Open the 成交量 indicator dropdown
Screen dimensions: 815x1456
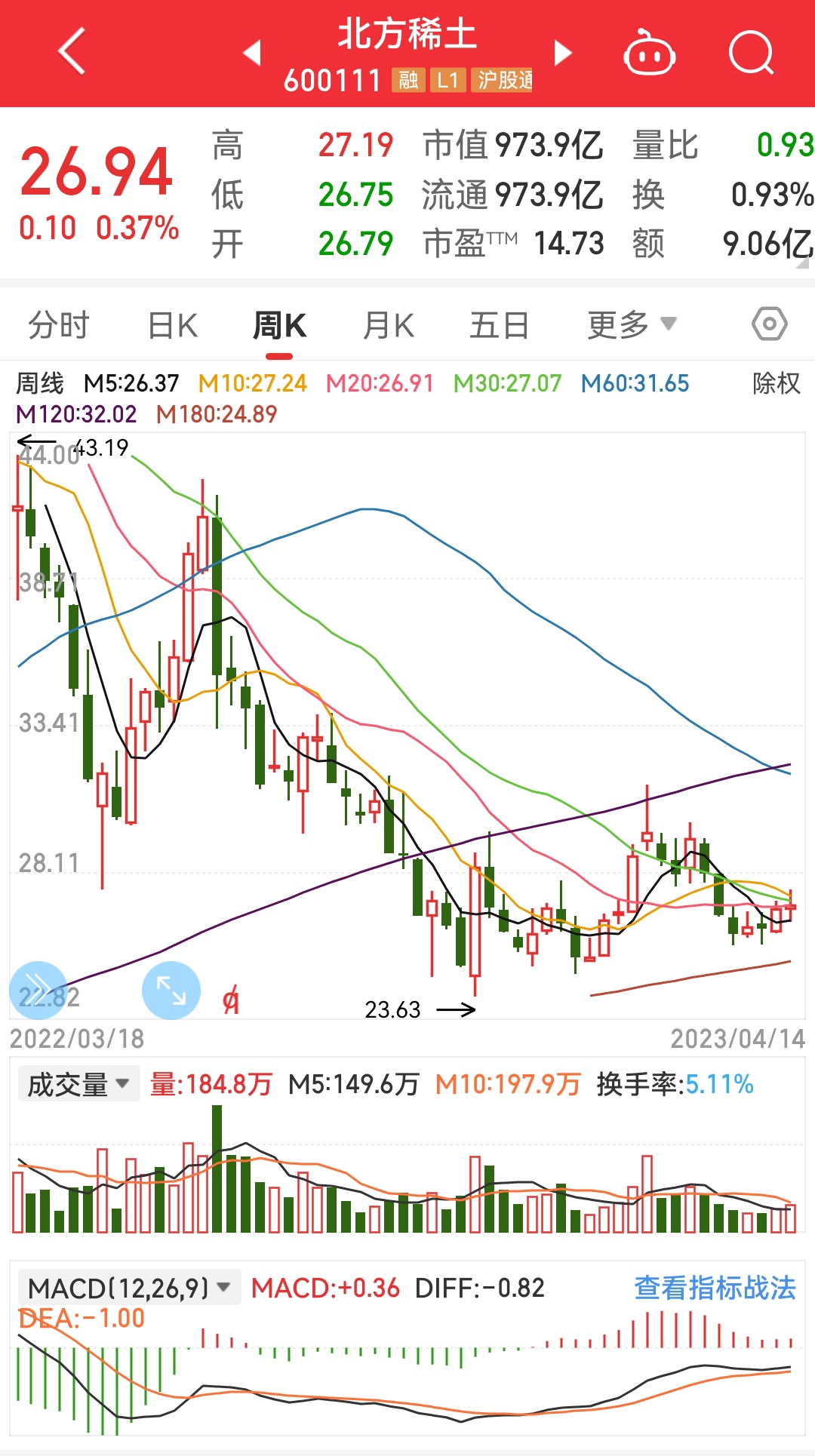tap(78, 1085)
